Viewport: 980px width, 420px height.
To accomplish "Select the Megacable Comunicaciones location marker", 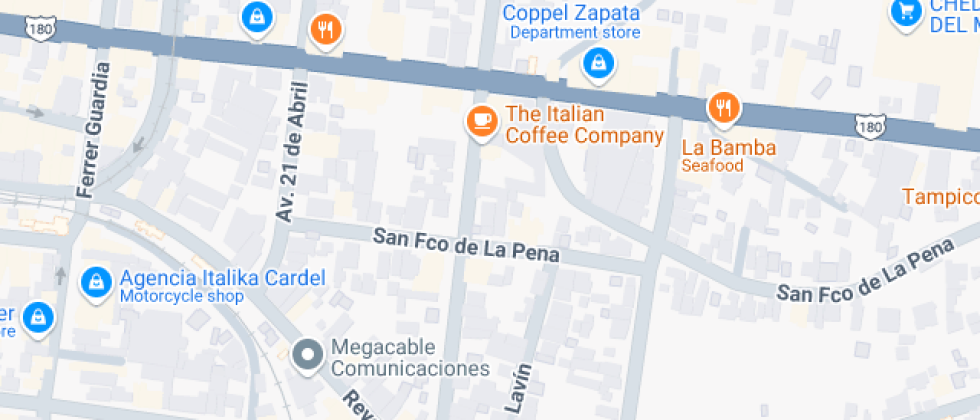I will [x=308, y=353].
